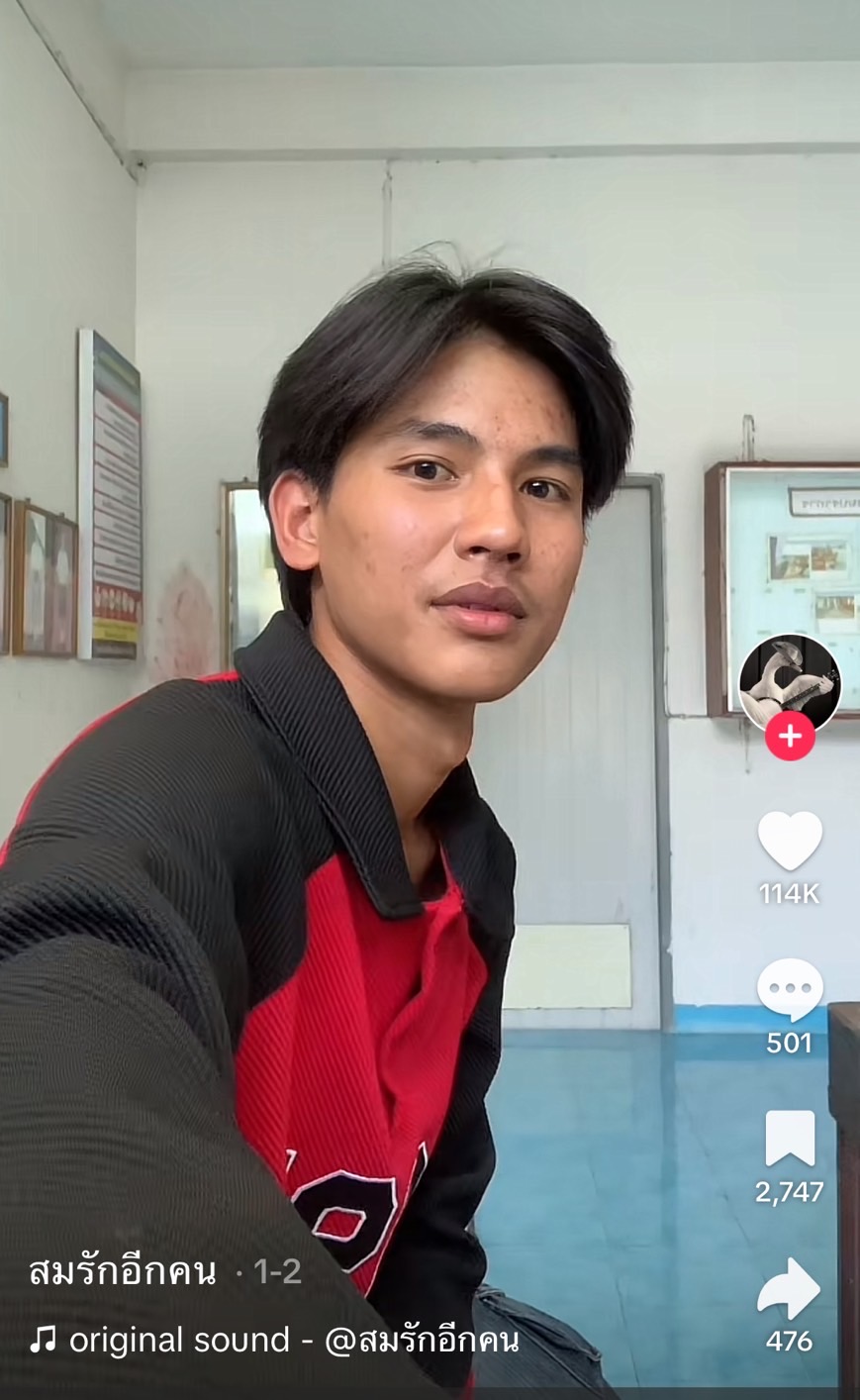Open the creator's profile picture
This screenshot has height=1400, width=860.
pos(790,684)
